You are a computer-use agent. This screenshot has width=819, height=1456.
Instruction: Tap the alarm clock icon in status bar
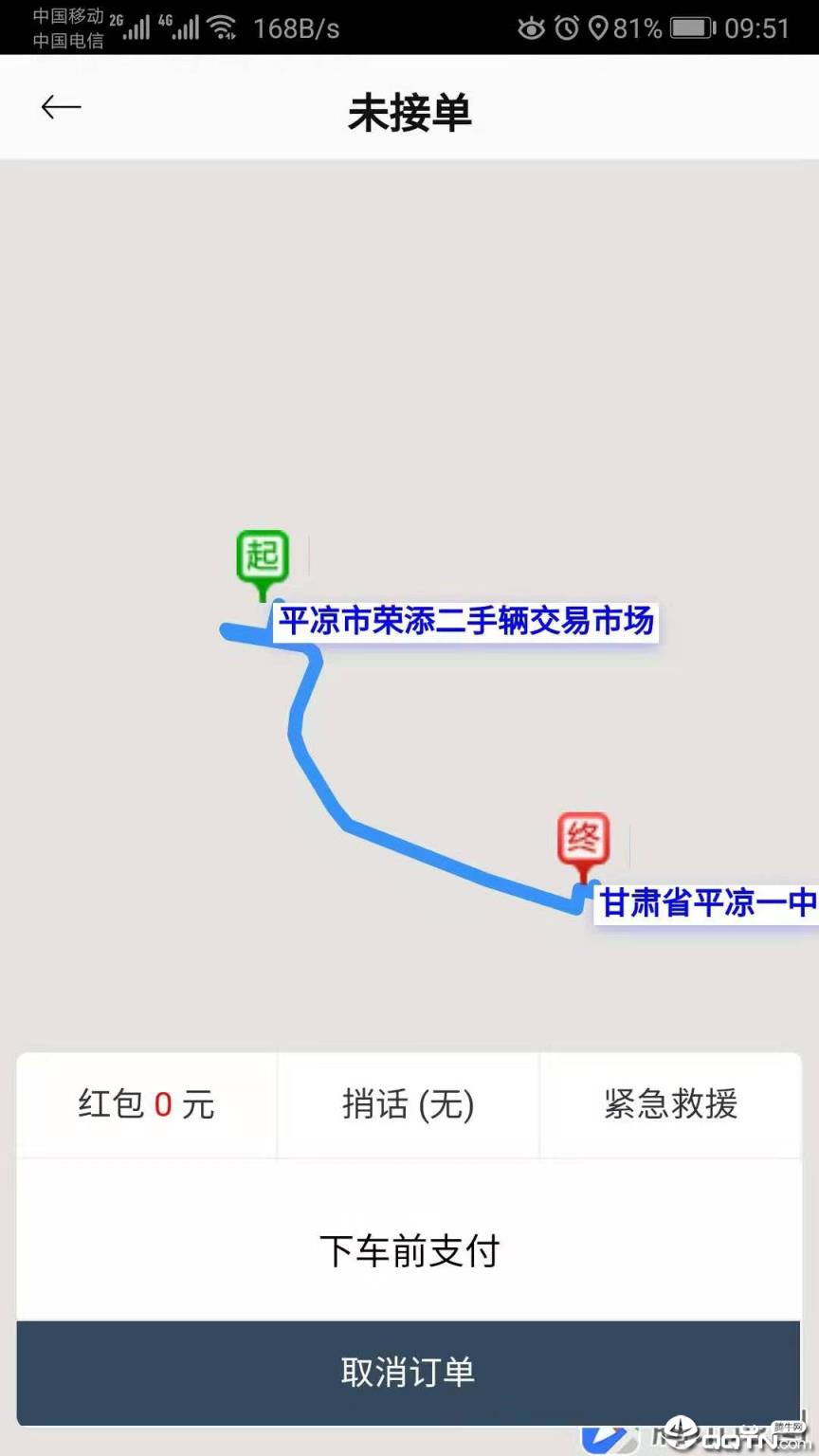567,27
